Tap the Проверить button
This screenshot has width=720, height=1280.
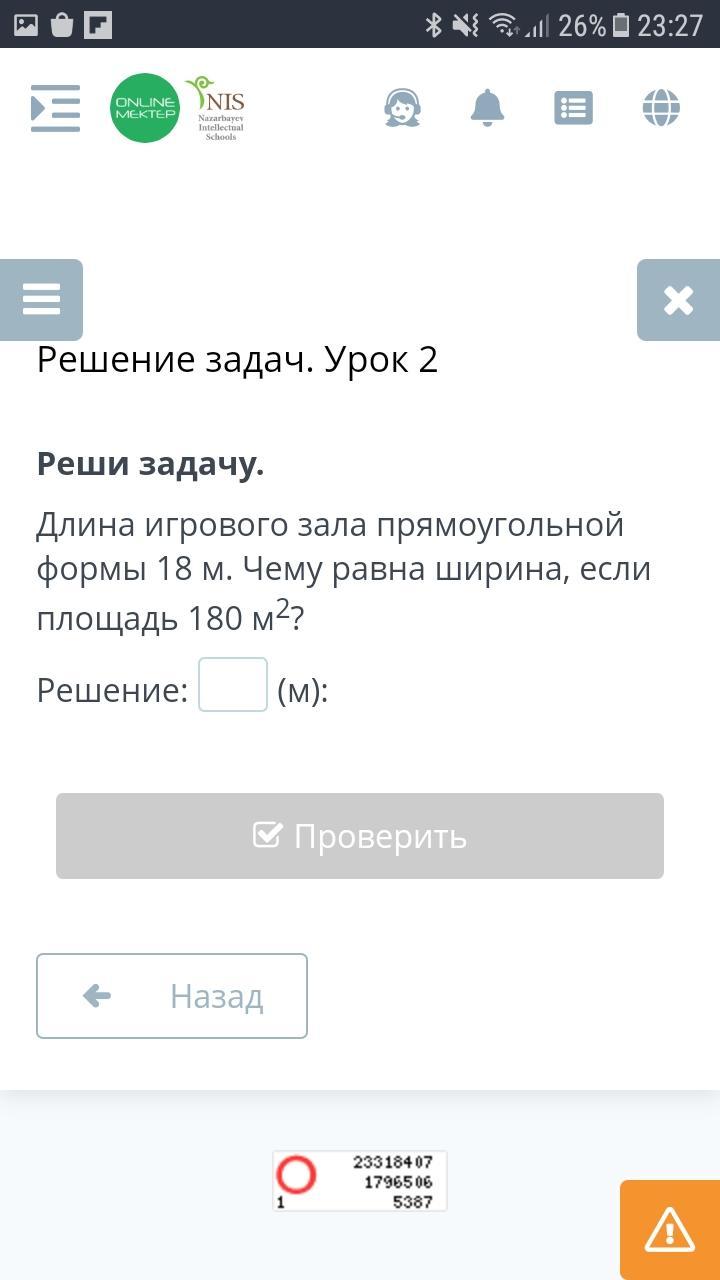click(x=360, y=836)
